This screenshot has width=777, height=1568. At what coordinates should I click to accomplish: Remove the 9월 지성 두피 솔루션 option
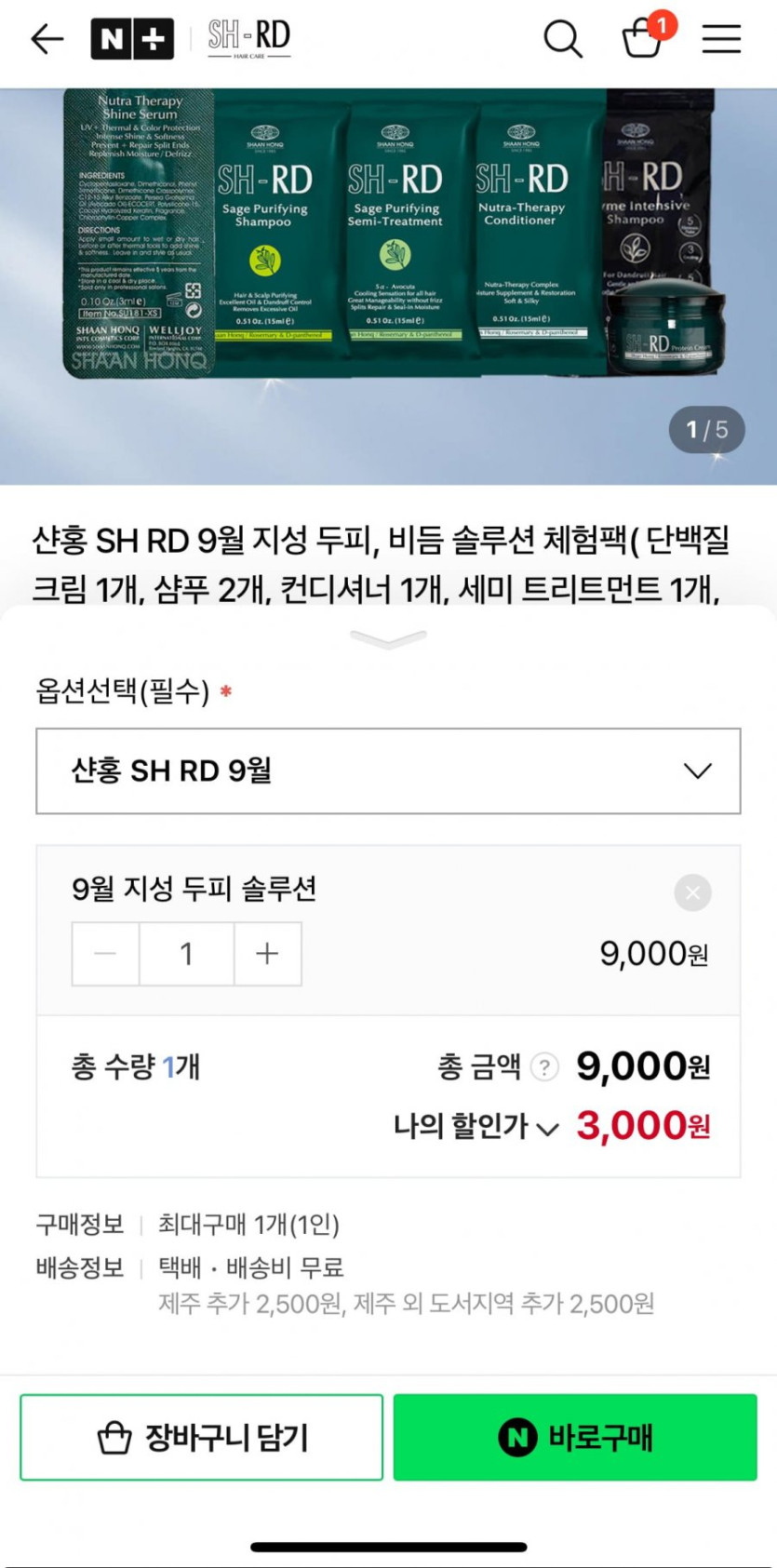click(x=692, y=892)
